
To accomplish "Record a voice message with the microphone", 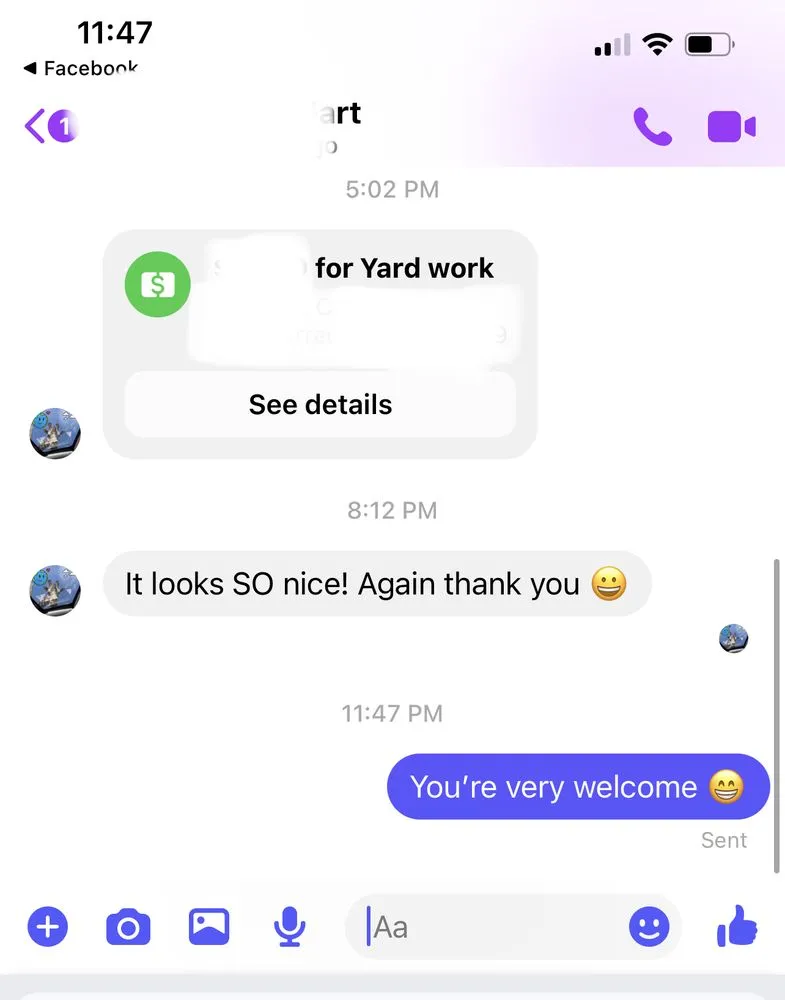I will pos(289,927).
